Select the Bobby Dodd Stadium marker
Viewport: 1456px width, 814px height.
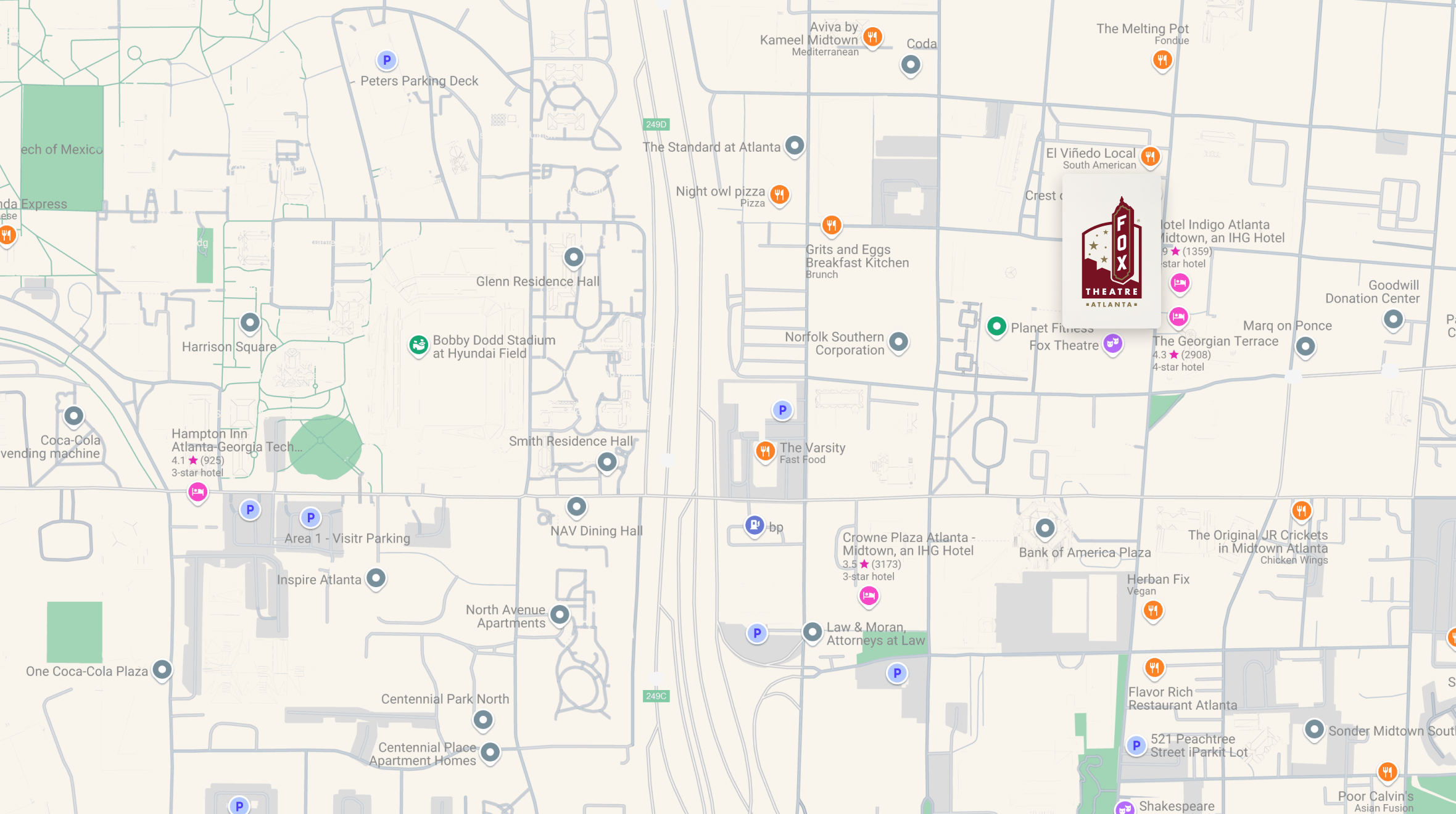[x=419, y=345]
